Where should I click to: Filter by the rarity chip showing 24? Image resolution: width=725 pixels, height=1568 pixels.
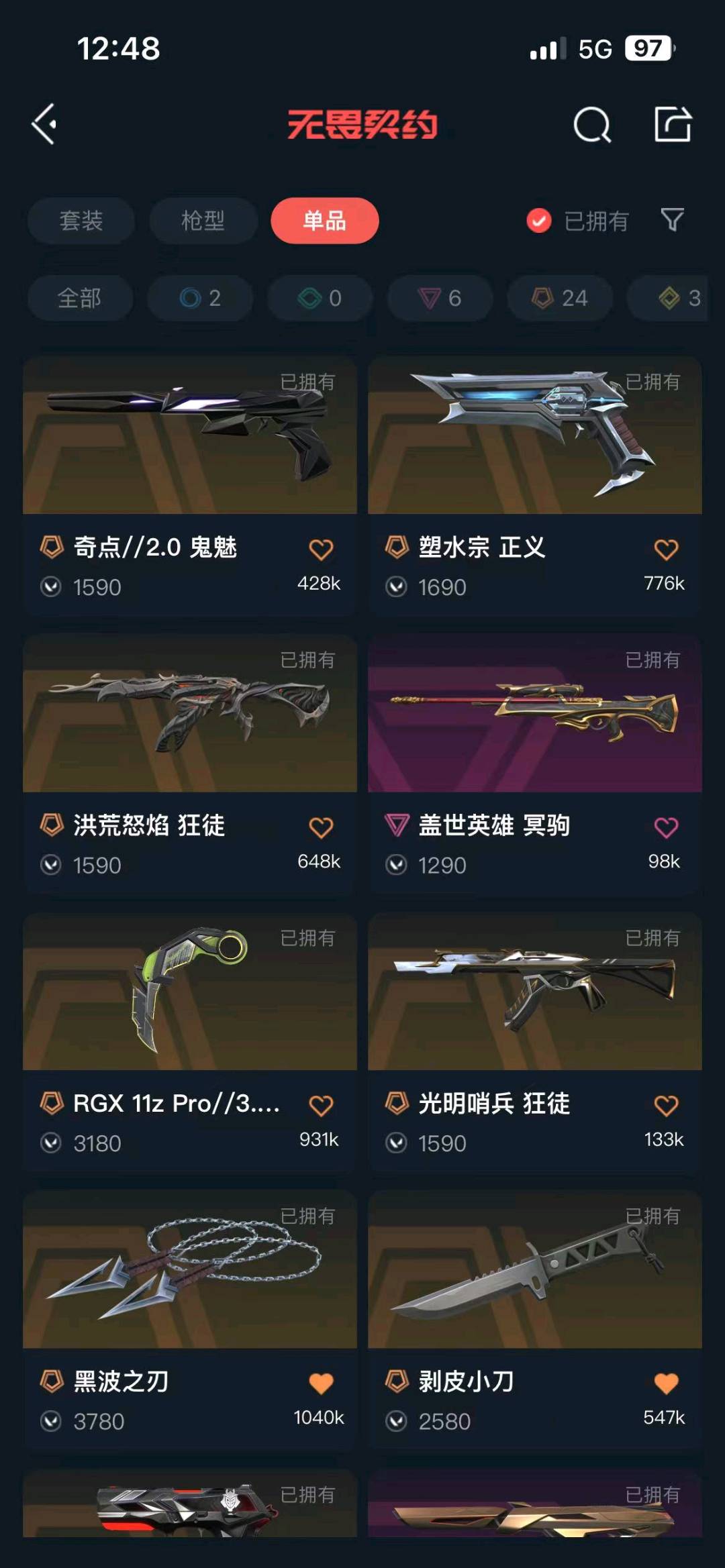click(560, 298)
